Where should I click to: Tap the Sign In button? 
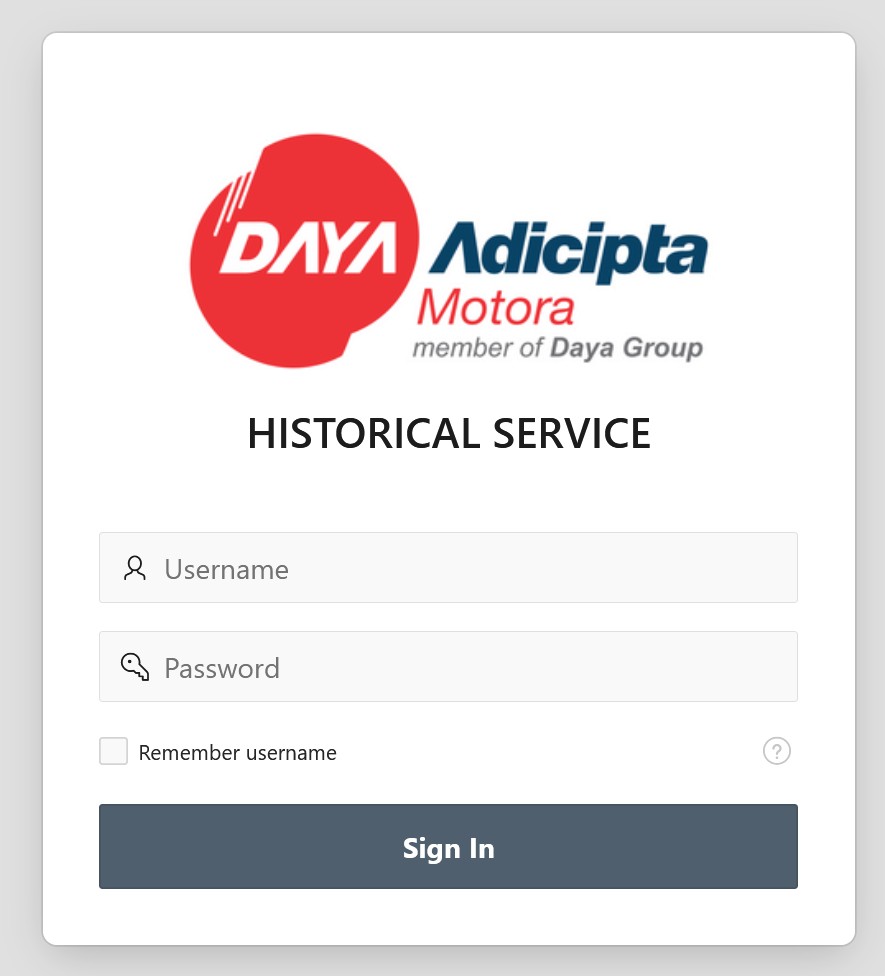pos(448,847)
